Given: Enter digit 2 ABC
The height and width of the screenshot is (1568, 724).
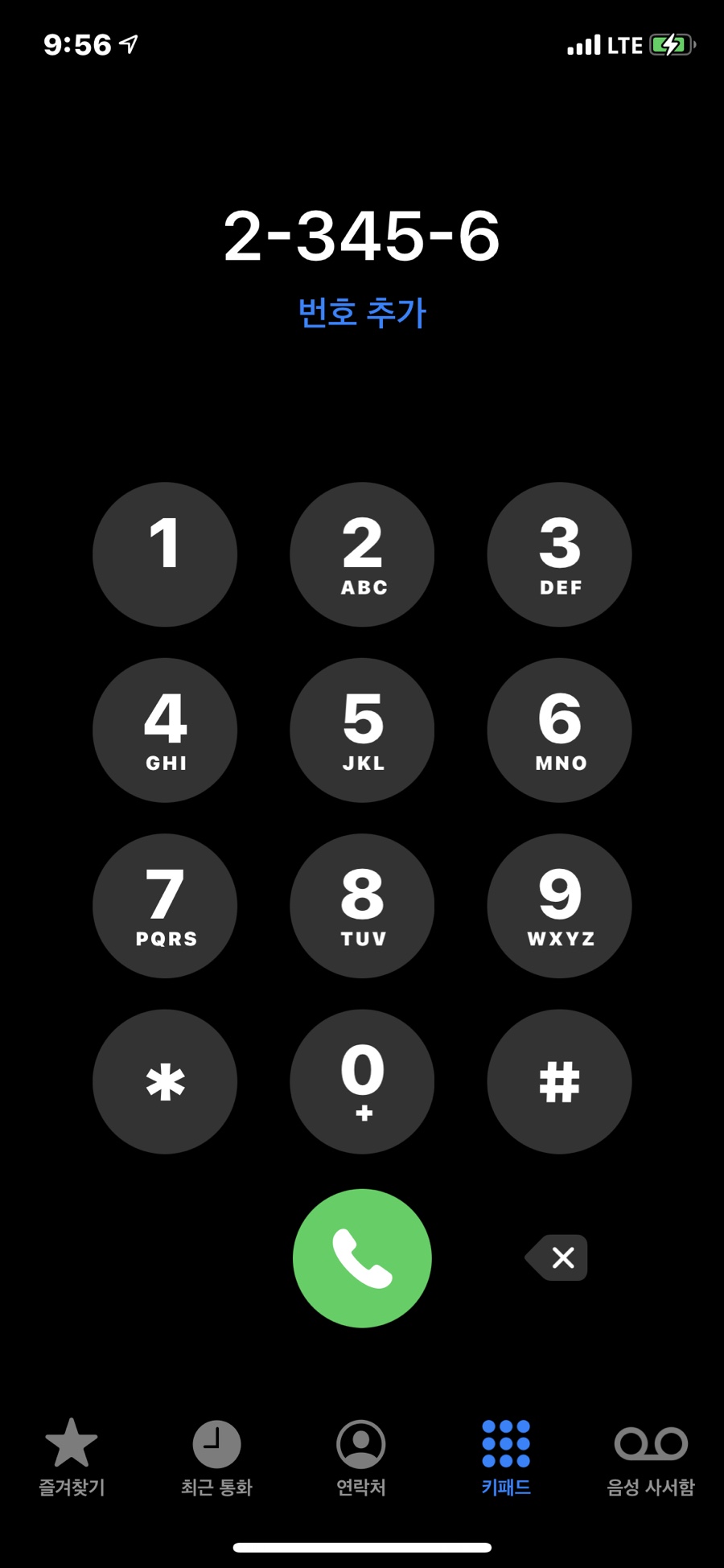Looking at the screenshot, I should [362, 554].
